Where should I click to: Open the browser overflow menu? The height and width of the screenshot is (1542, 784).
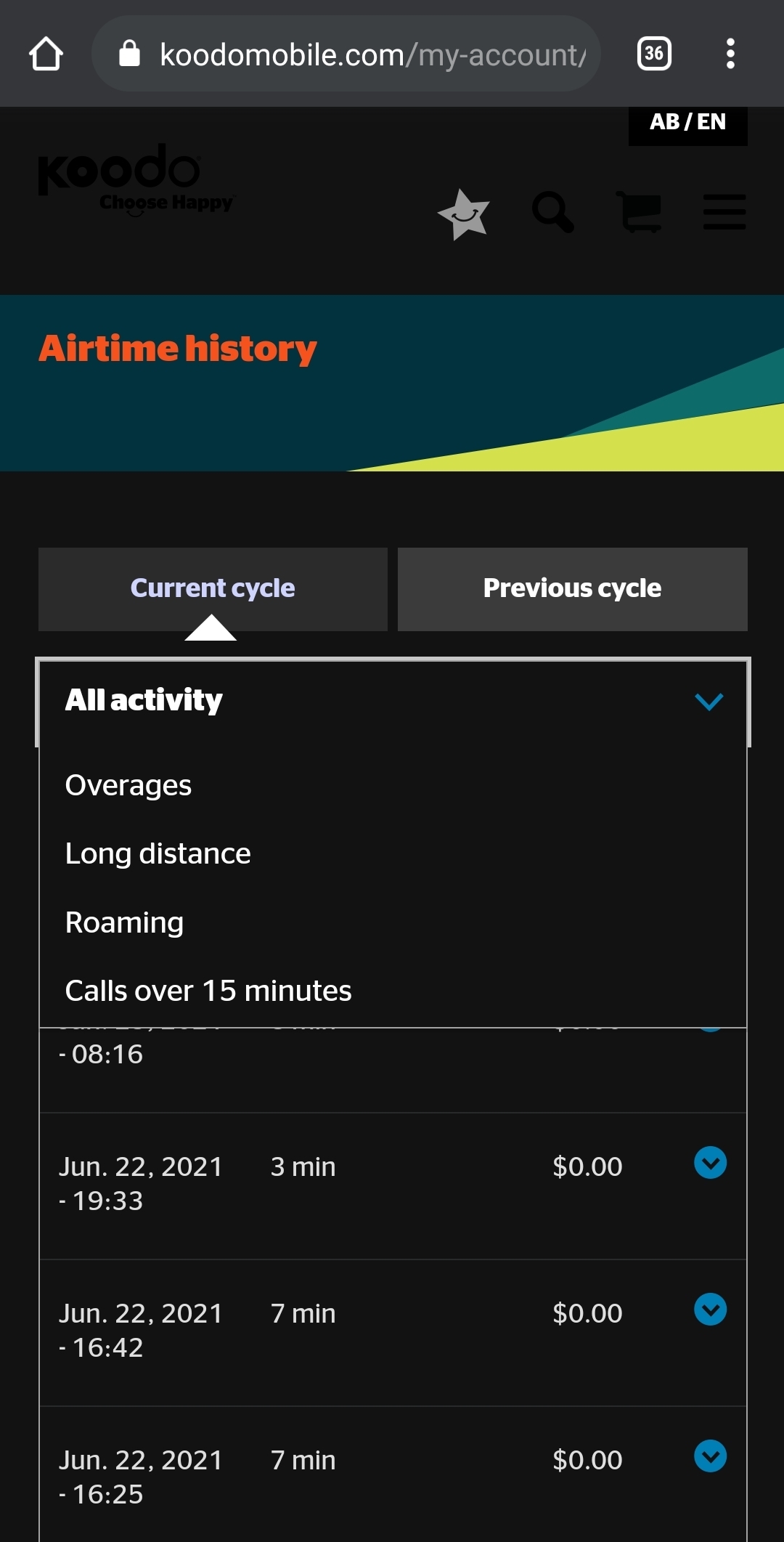(x=730, y=54)
